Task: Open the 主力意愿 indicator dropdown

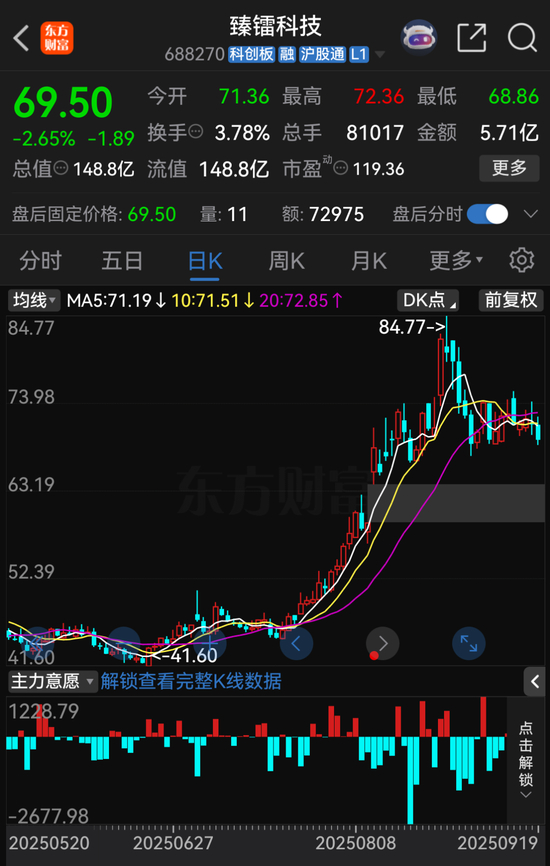Action: (53, 682)
